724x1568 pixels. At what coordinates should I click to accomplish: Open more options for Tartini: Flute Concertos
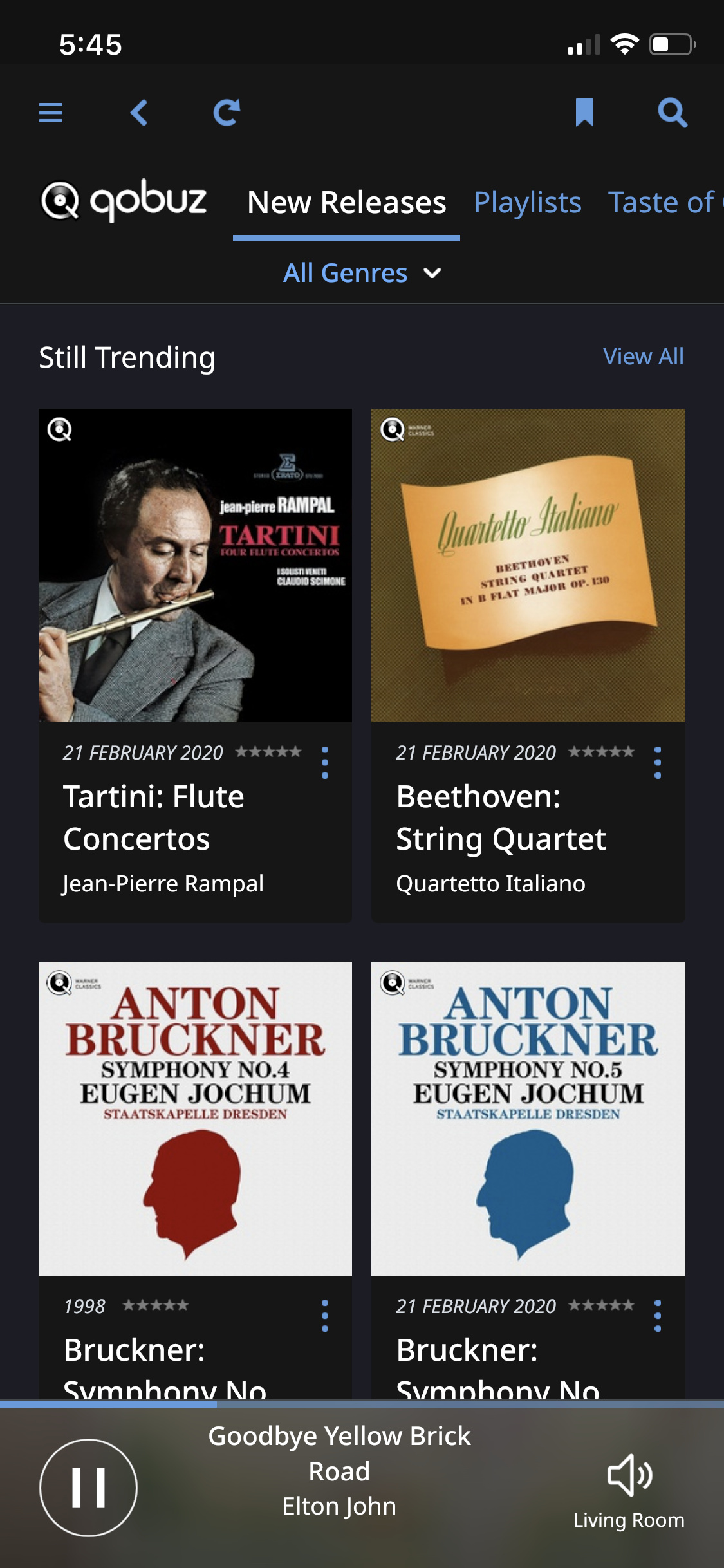click(x=325, y=763)
